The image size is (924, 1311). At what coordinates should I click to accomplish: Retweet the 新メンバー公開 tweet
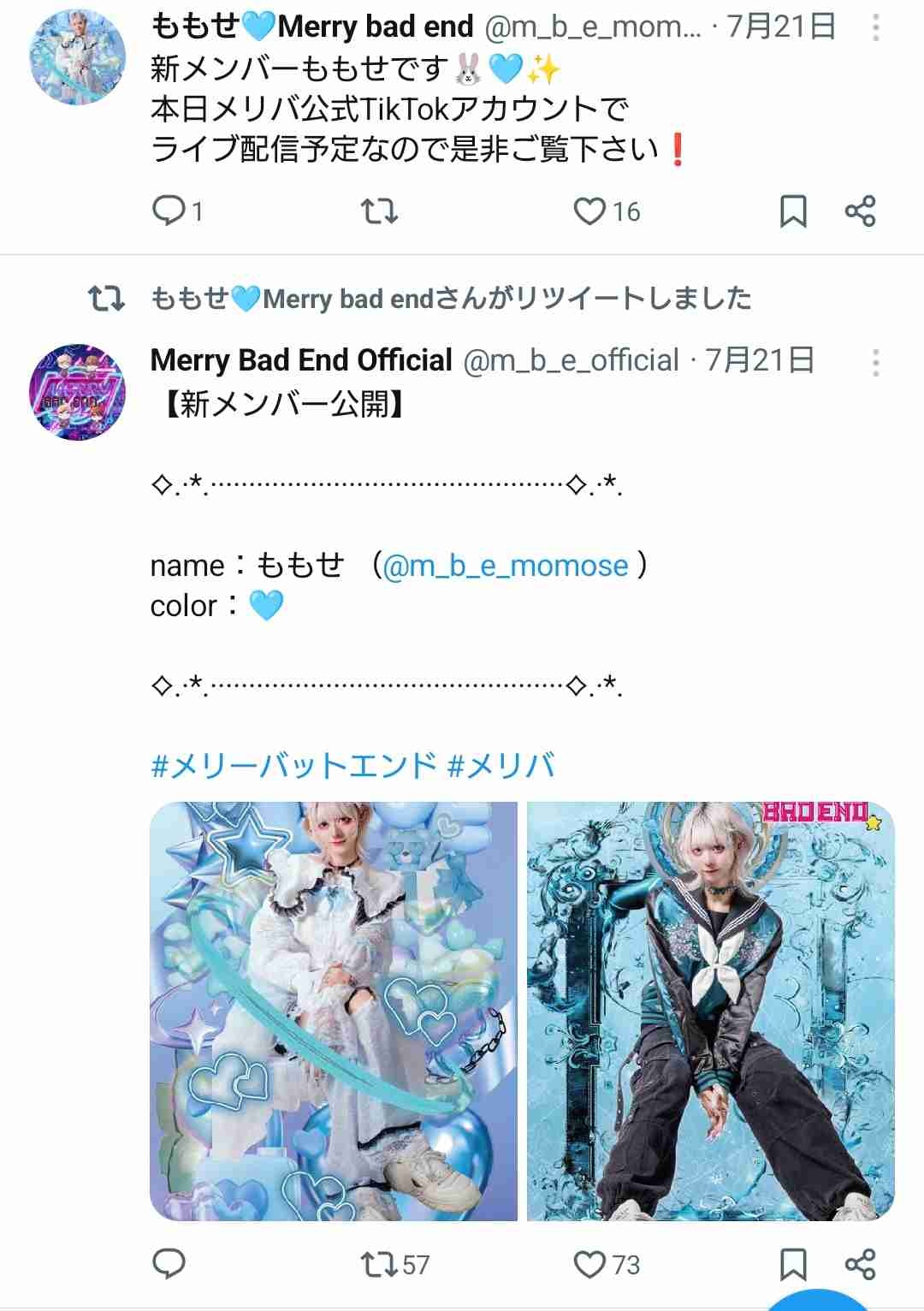379,1264
